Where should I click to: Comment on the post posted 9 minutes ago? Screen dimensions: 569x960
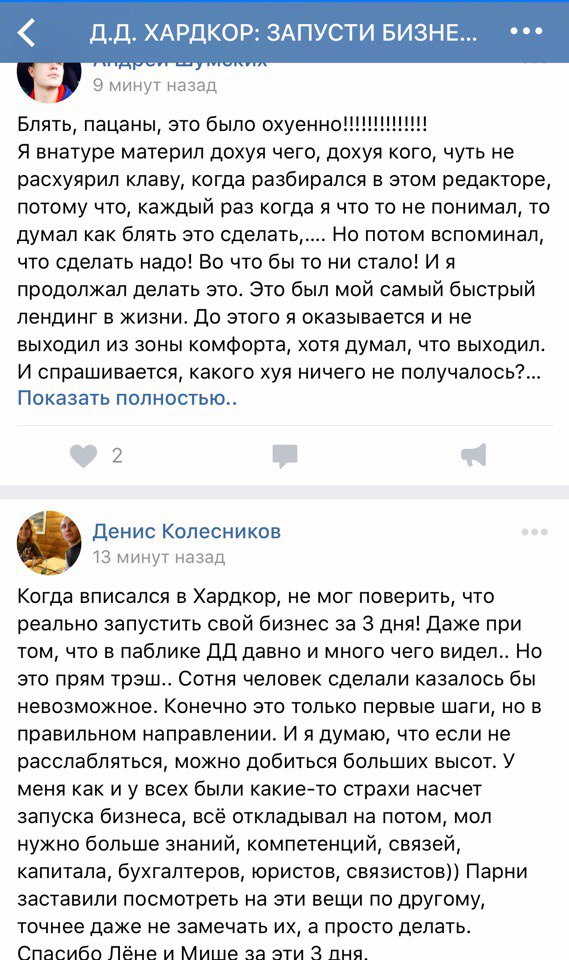click(285, 456)
